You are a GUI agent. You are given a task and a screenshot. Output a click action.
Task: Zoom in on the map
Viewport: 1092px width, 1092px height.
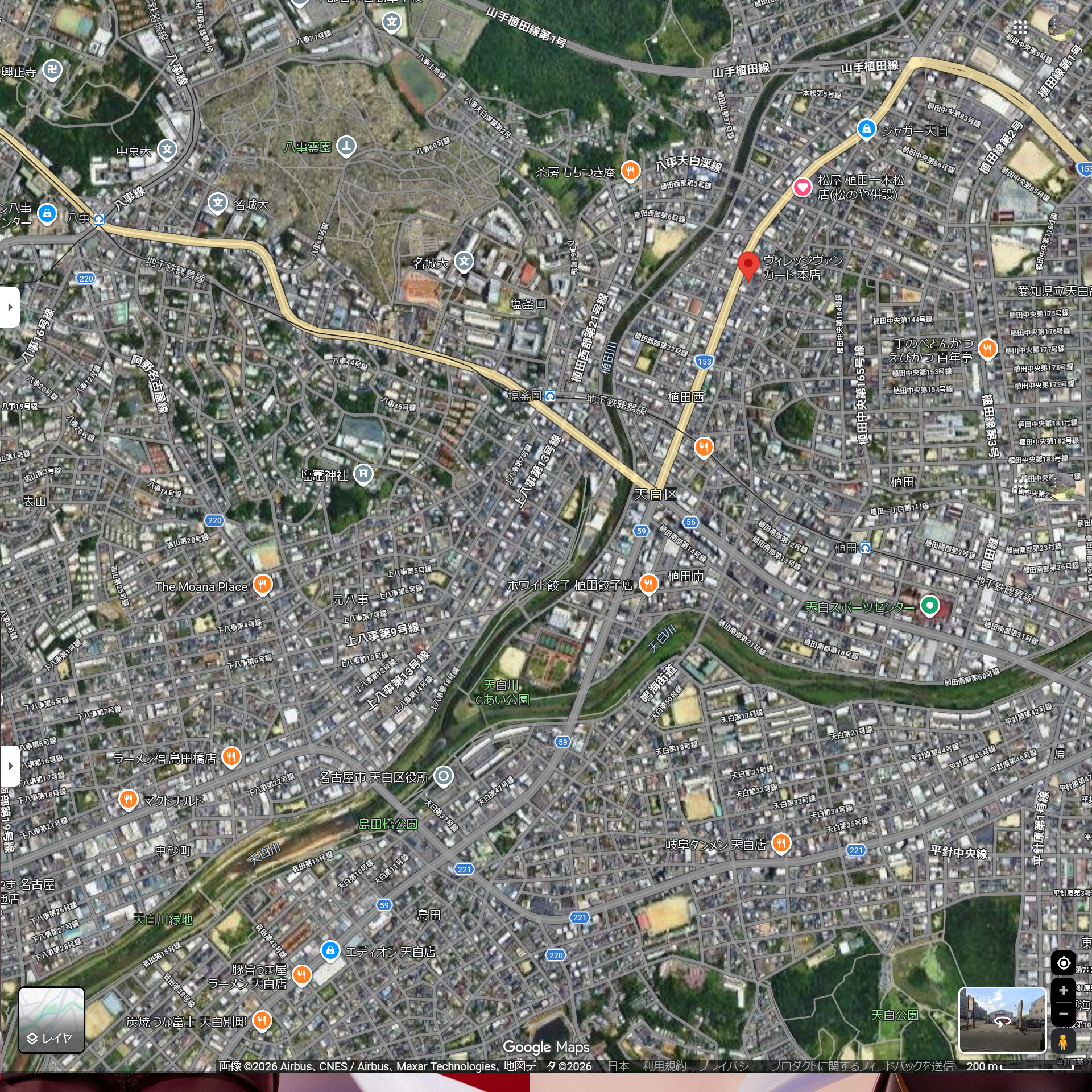point(1063,991)
